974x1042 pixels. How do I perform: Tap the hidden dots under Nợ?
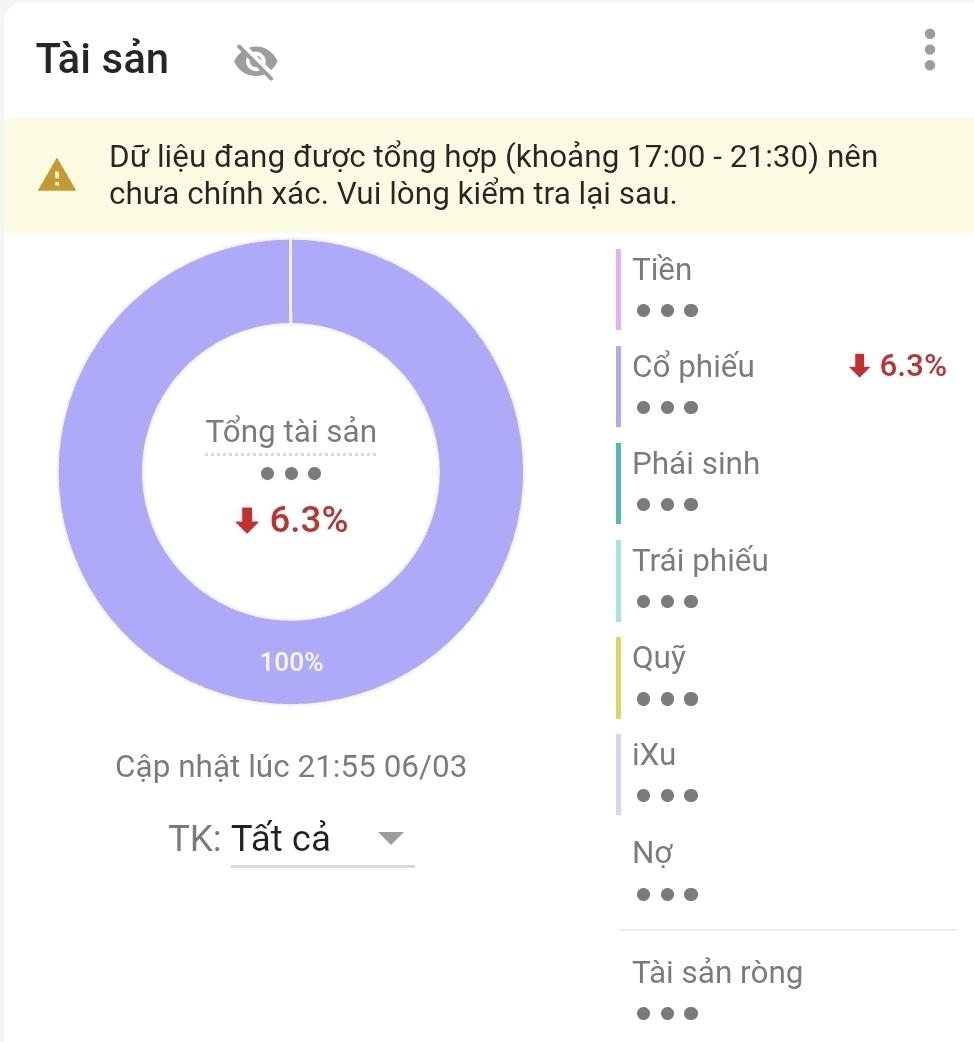(x=666, y=892)
